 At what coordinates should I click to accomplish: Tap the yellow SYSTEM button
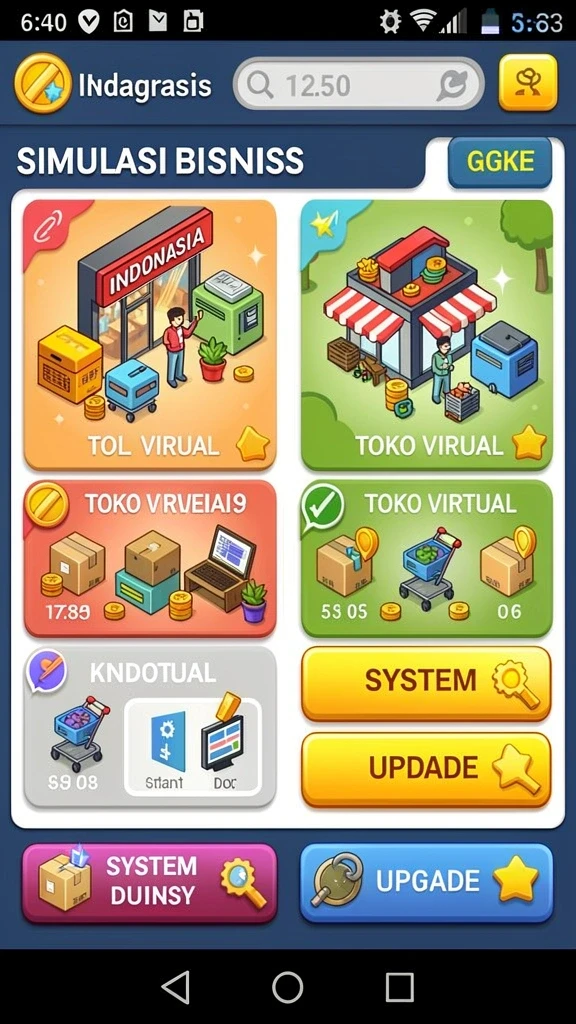(426, 683)
